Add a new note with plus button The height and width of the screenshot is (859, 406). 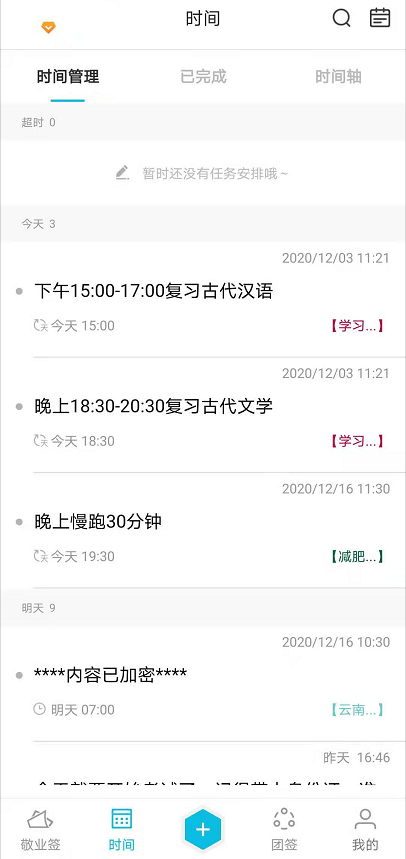point(203,829)
